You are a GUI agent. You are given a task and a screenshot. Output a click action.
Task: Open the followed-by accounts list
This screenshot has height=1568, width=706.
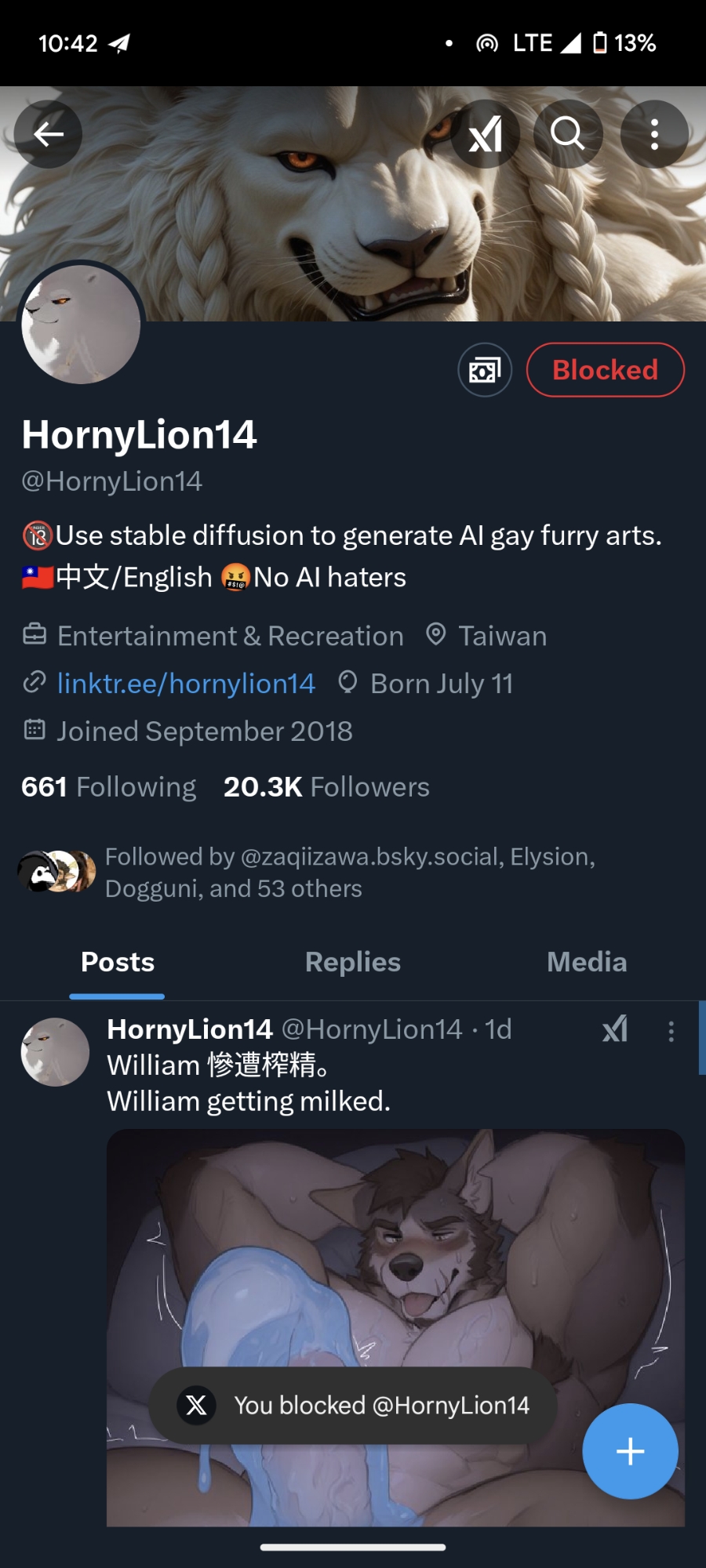[x=349, y=873]
